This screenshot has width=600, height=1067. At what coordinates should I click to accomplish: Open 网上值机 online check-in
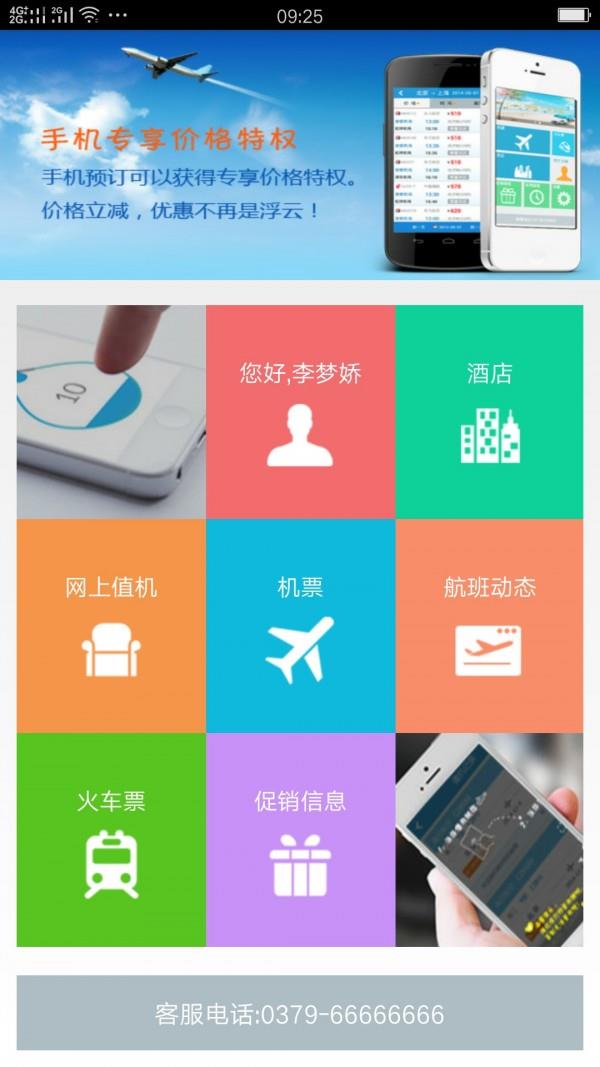pyautogui.click(x=111, y=626)
